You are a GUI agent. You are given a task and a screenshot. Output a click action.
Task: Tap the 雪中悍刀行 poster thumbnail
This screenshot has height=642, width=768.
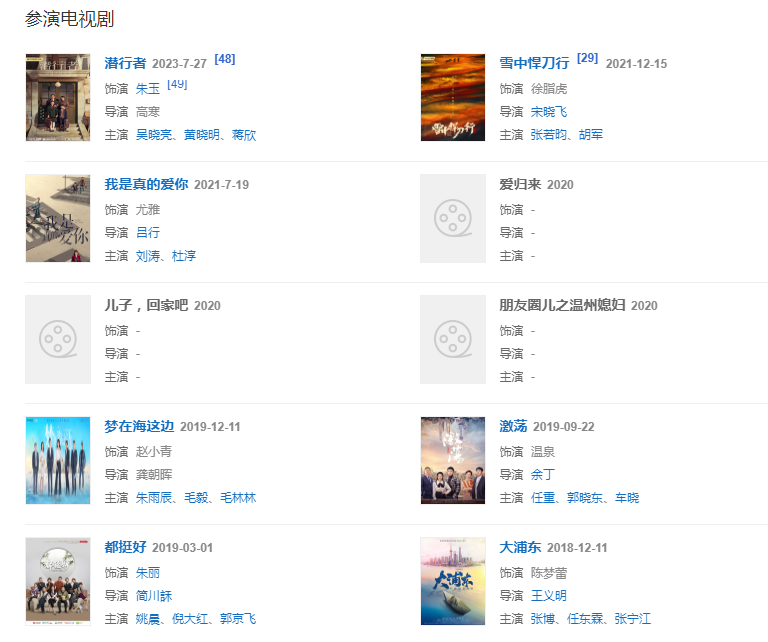tap(452, 97)
